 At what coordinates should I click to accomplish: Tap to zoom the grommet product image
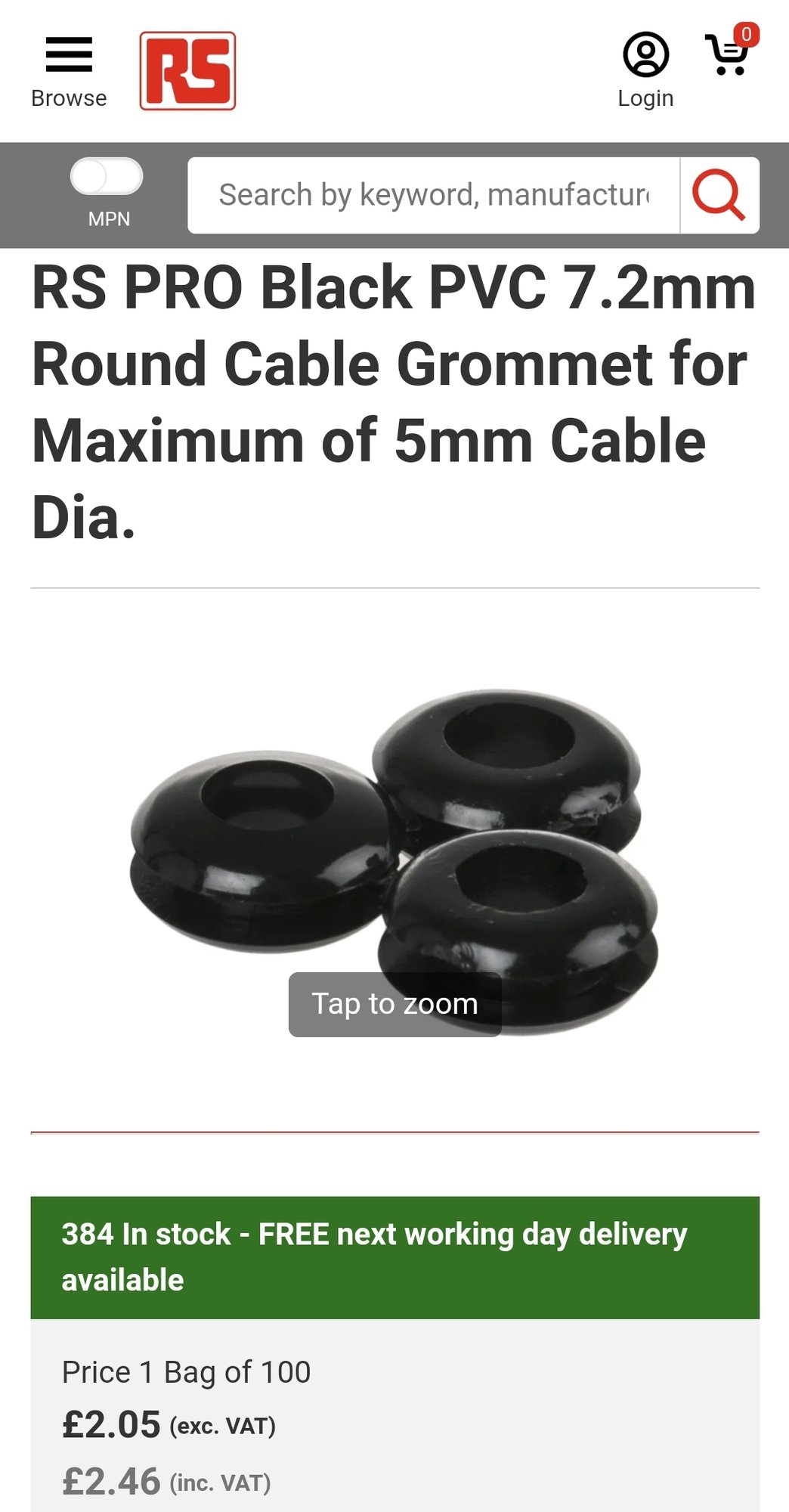coord(394,860)
